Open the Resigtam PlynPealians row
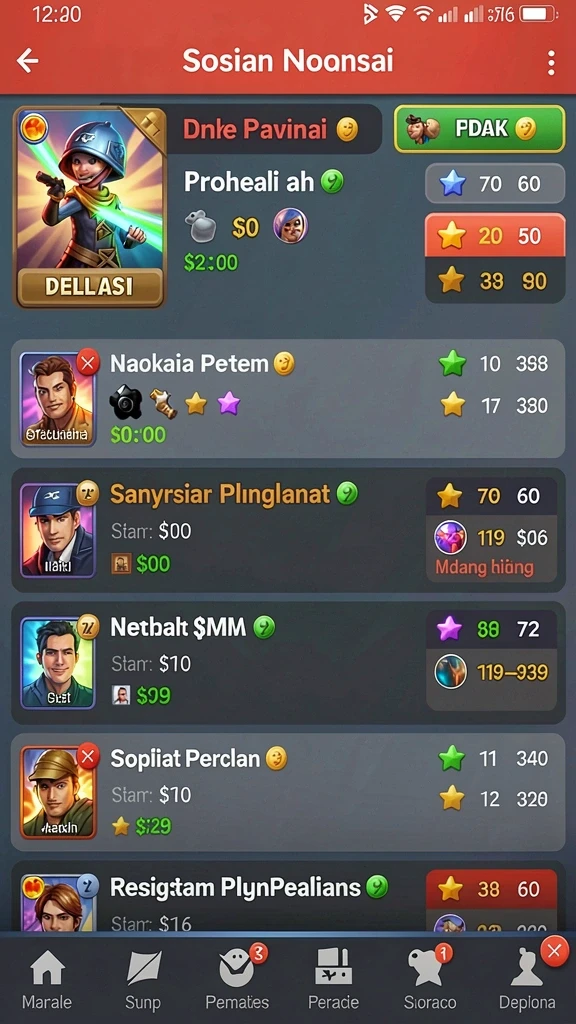Viewport: 576px width, 1024px height. click(288, 898)
